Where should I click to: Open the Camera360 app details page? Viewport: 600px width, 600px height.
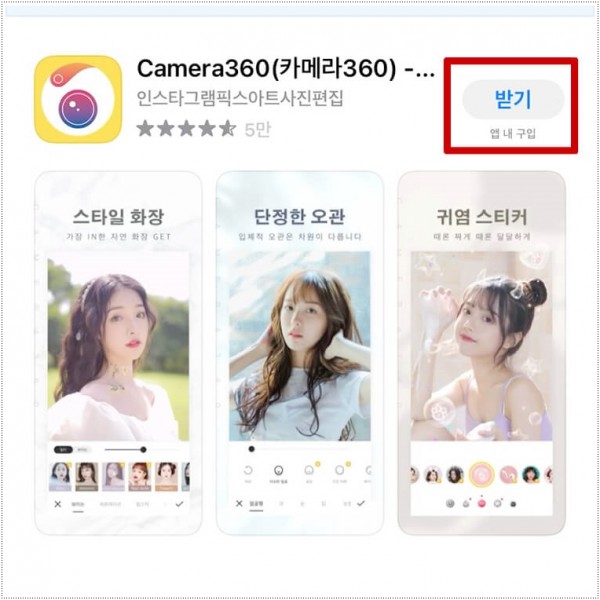click(x=286, y=69)
